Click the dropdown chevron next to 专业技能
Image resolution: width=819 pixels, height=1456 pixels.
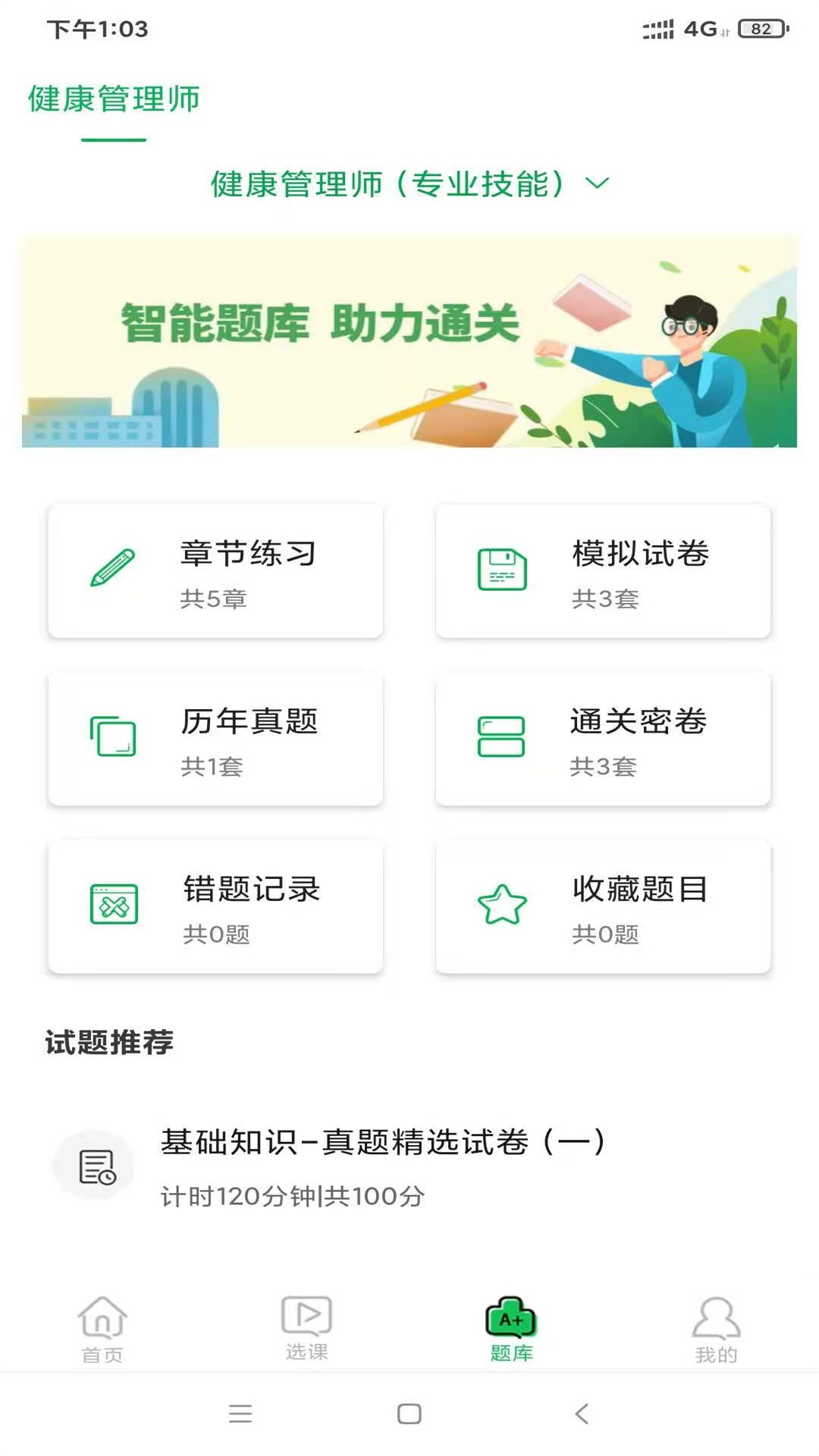pyautogui.click(x=598, y=184)
